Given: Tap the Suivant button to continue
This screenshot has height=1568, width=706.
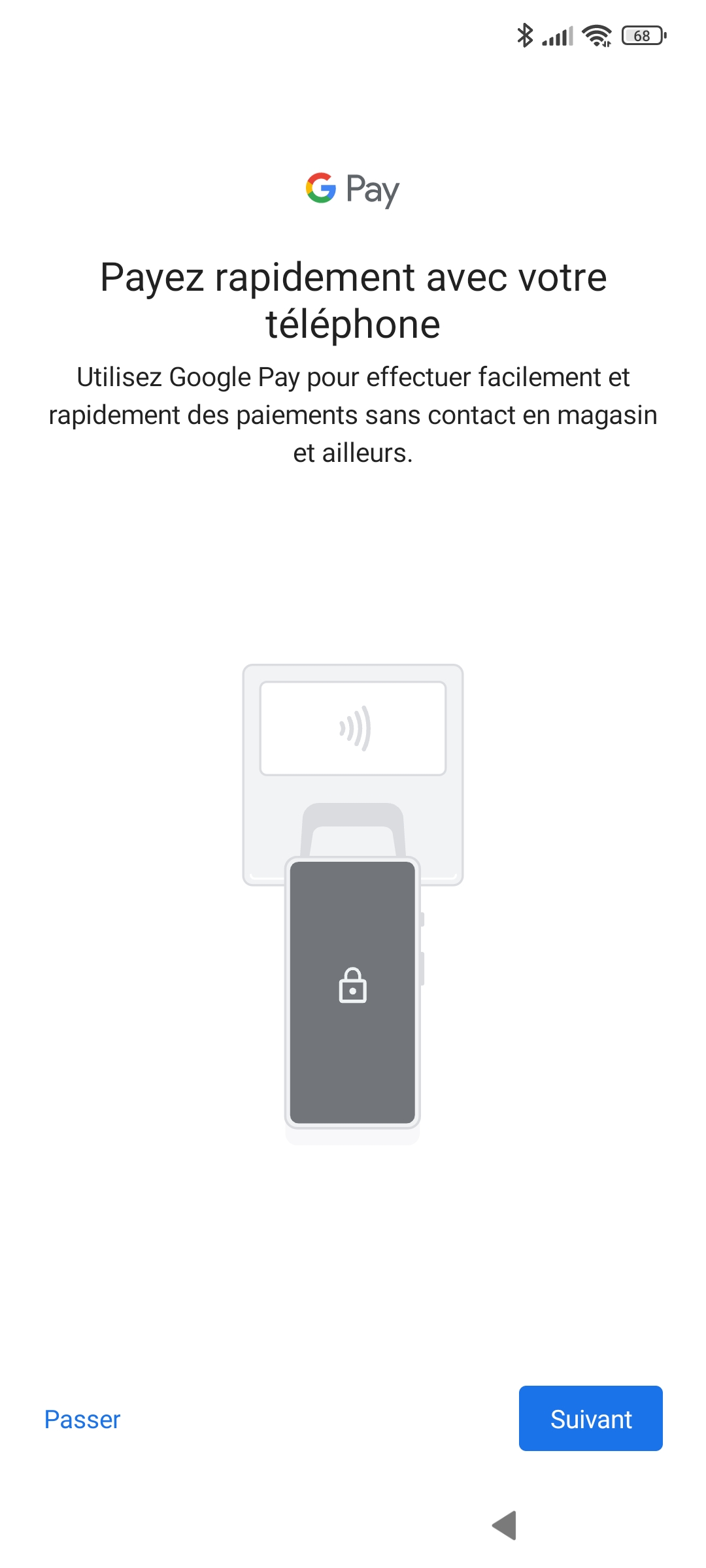Looking at the screenshot, I should click(x=590, y=1418).
